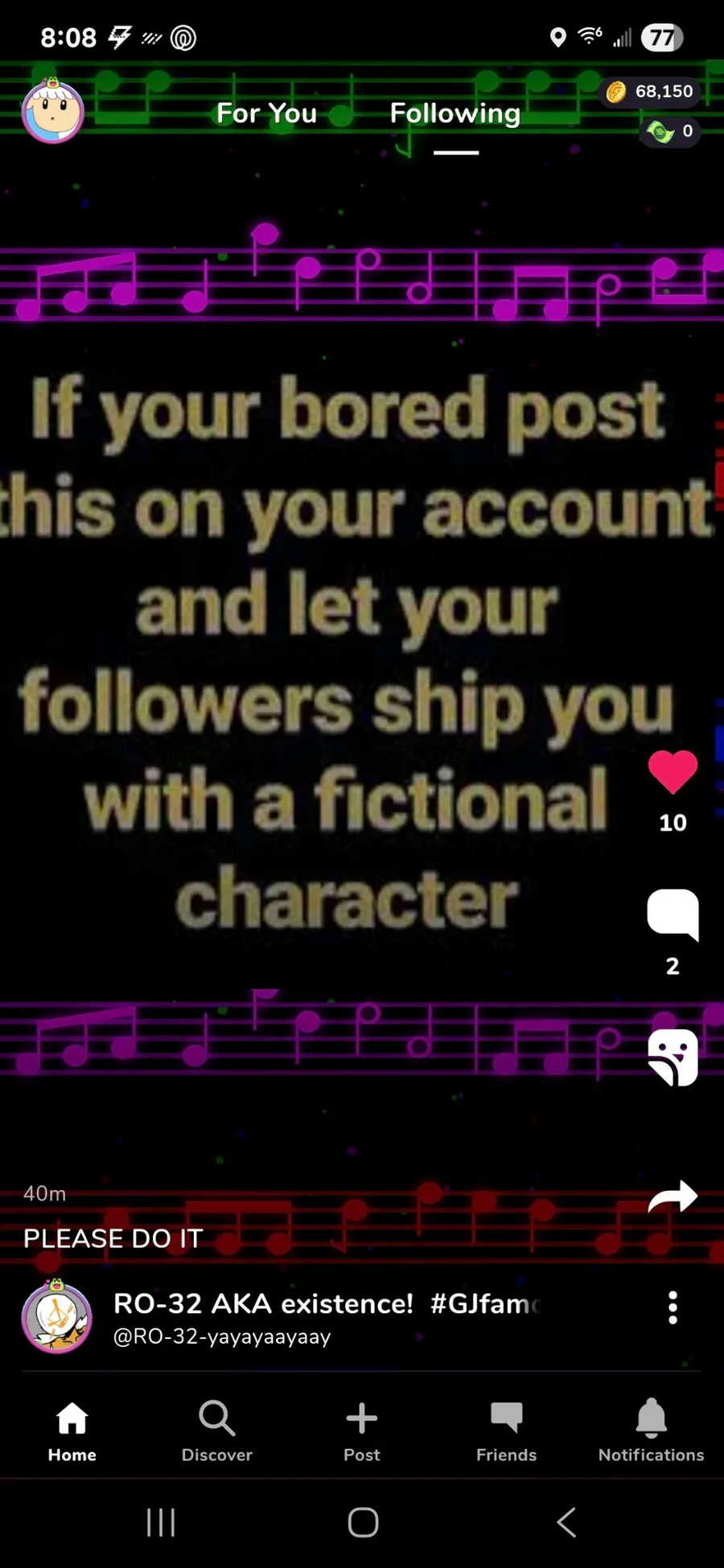Tap the sticker reaction icon
724x1568 pixels.
[673, 1057]
